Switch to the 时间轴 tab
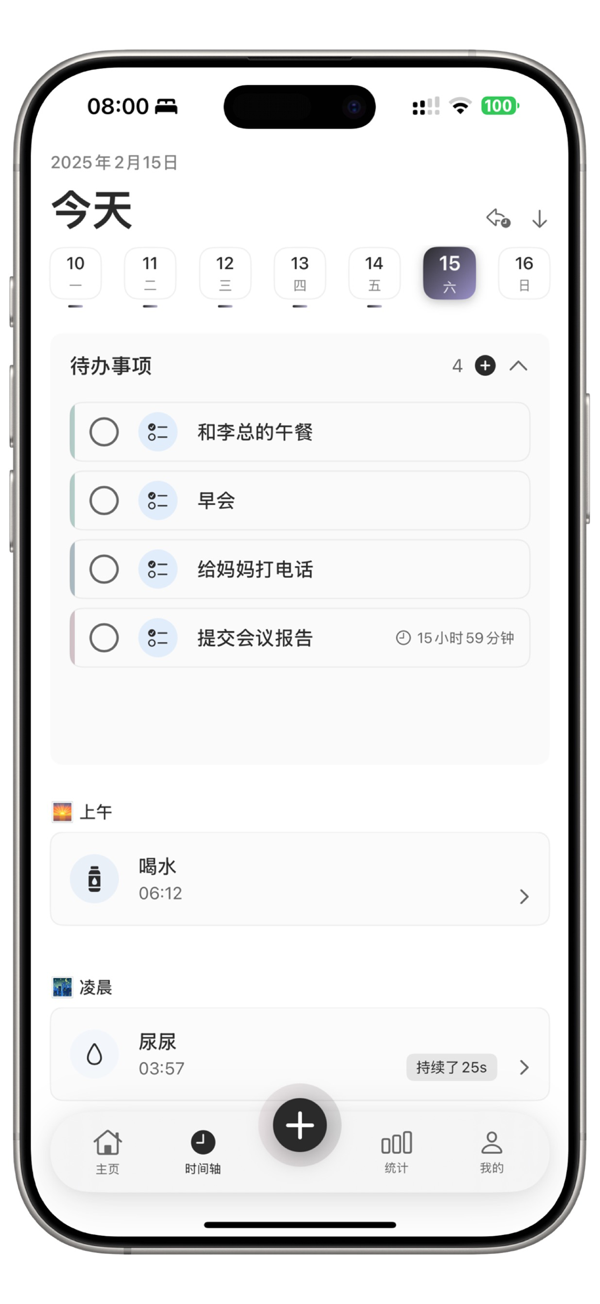The image size is (600, 1304). point(203,1151)
